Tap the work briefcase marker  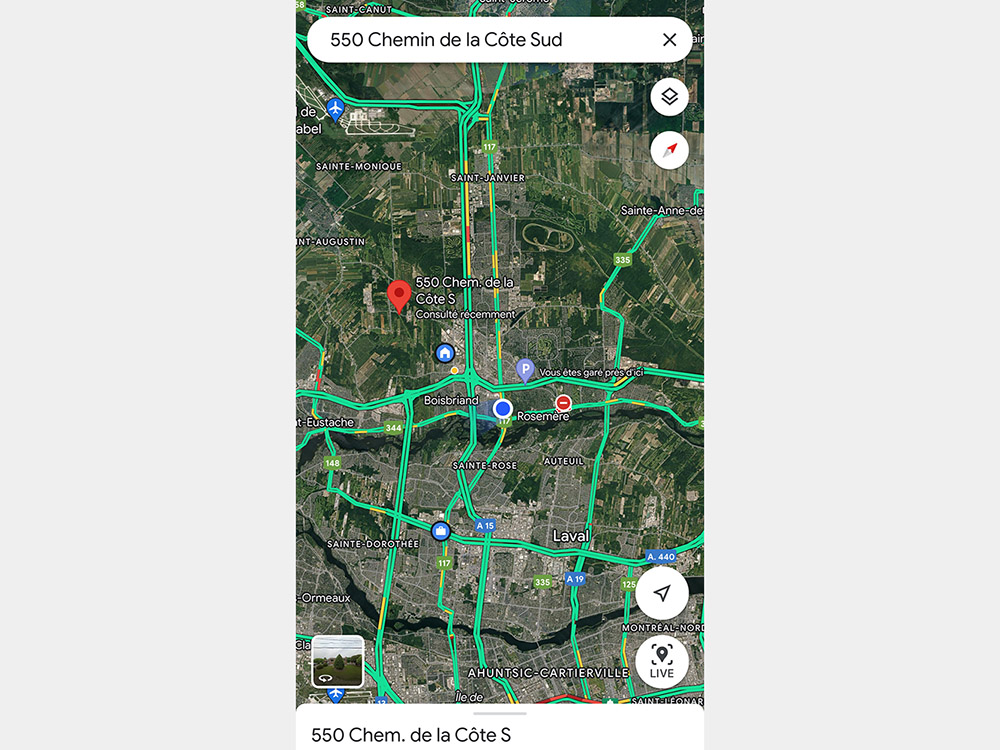point(440,531)
